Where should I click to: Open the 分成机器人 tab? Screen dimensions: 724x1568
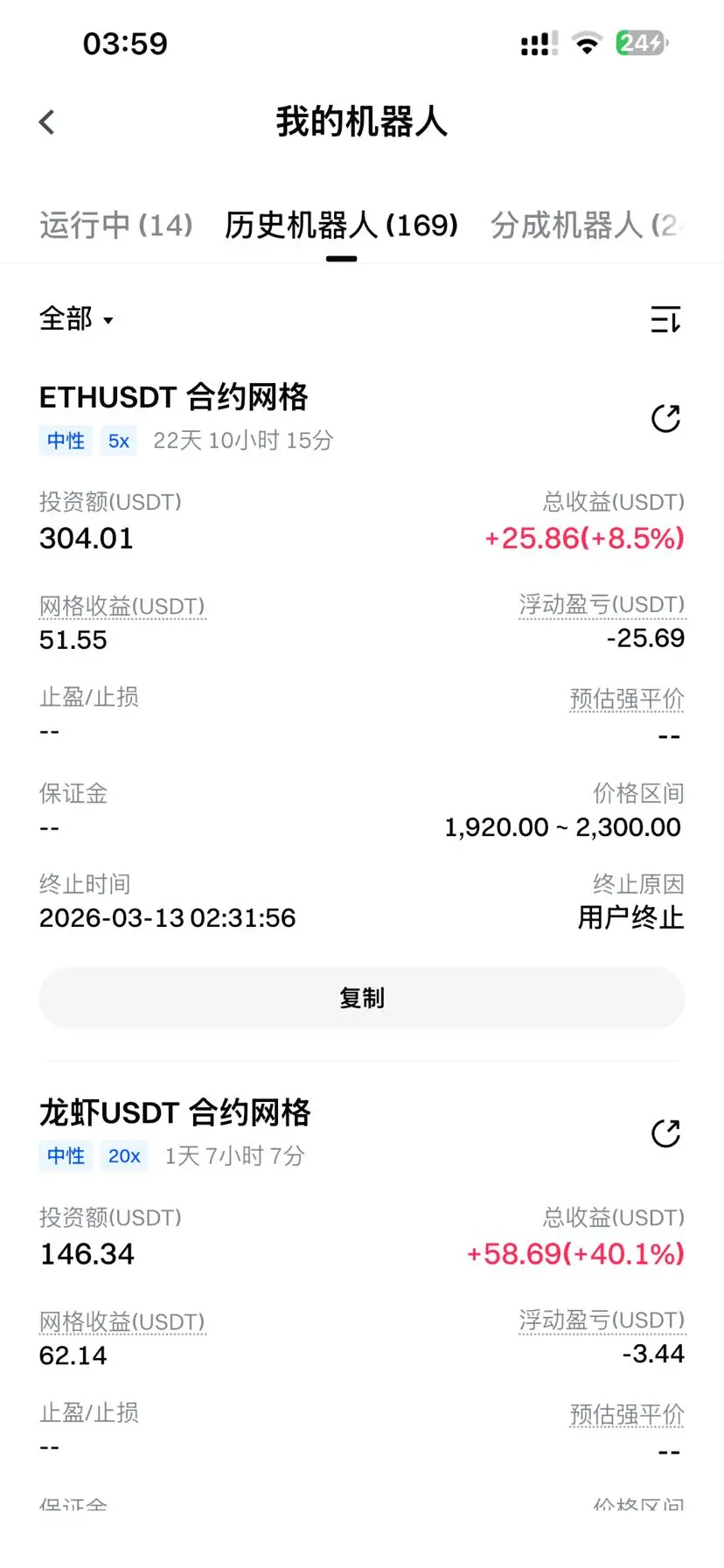pyautogui.click(x=586, y=226)
